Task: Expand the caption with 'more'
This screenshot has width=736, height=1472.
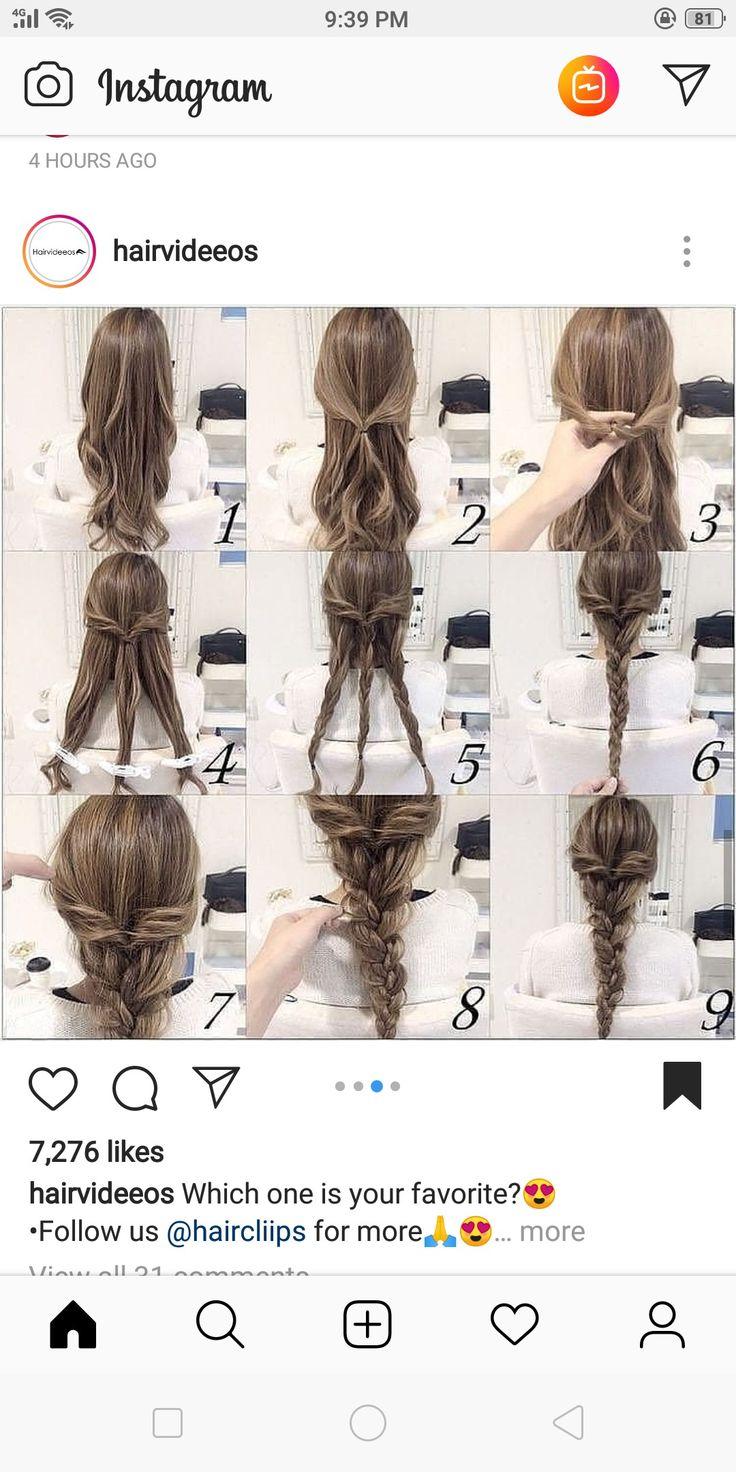Action: point(552,1231)
